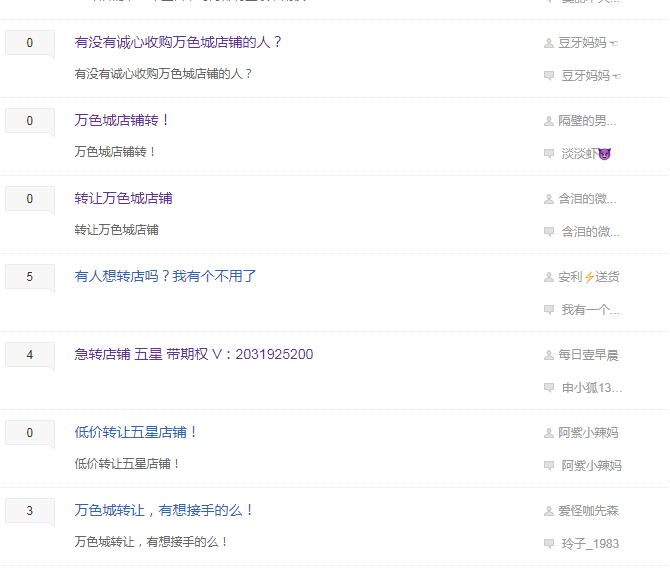Open thread 万色城店铺转！
Image resolution: width=670 pixels, height=568 pixels.
click(x=122, y=120)
